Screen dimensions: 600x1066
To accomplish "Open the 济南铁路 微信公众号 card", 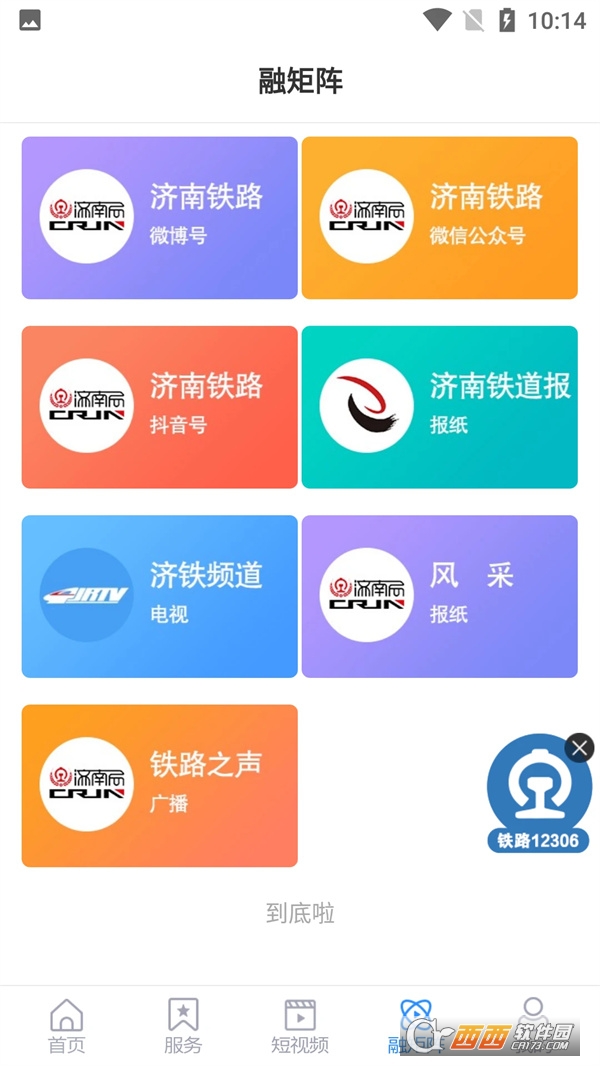I will pos(439,218).
